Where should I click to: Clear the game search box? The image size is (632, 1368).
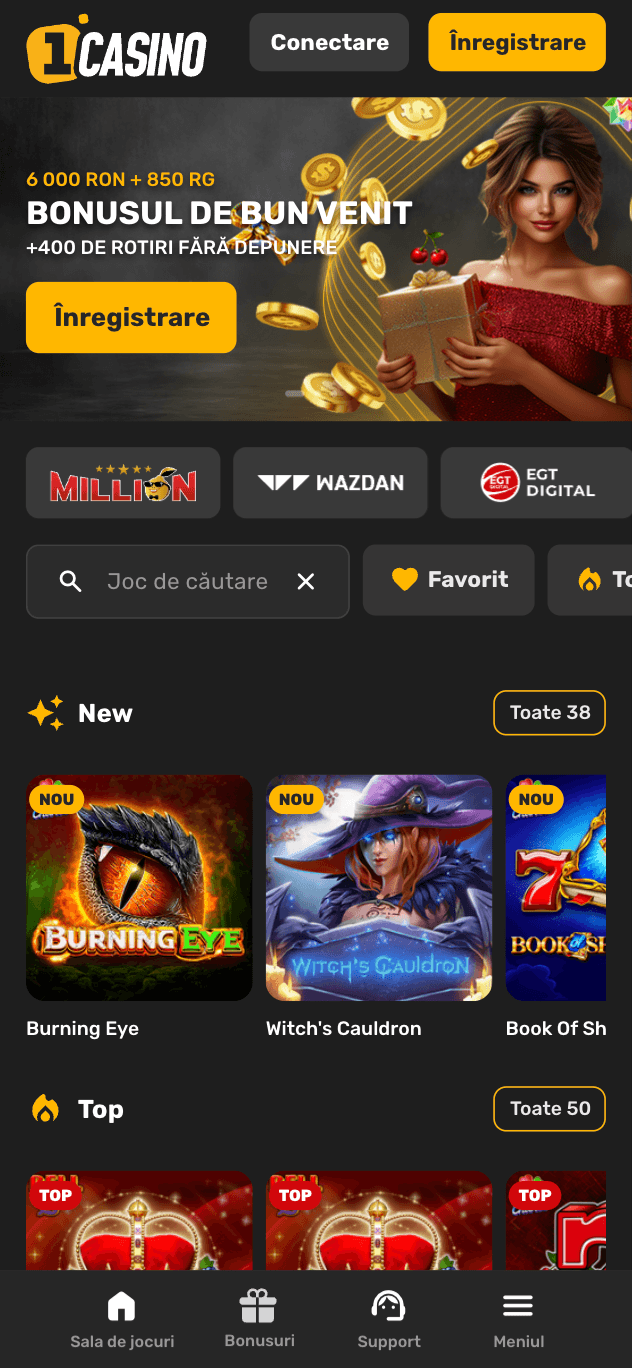306,581
